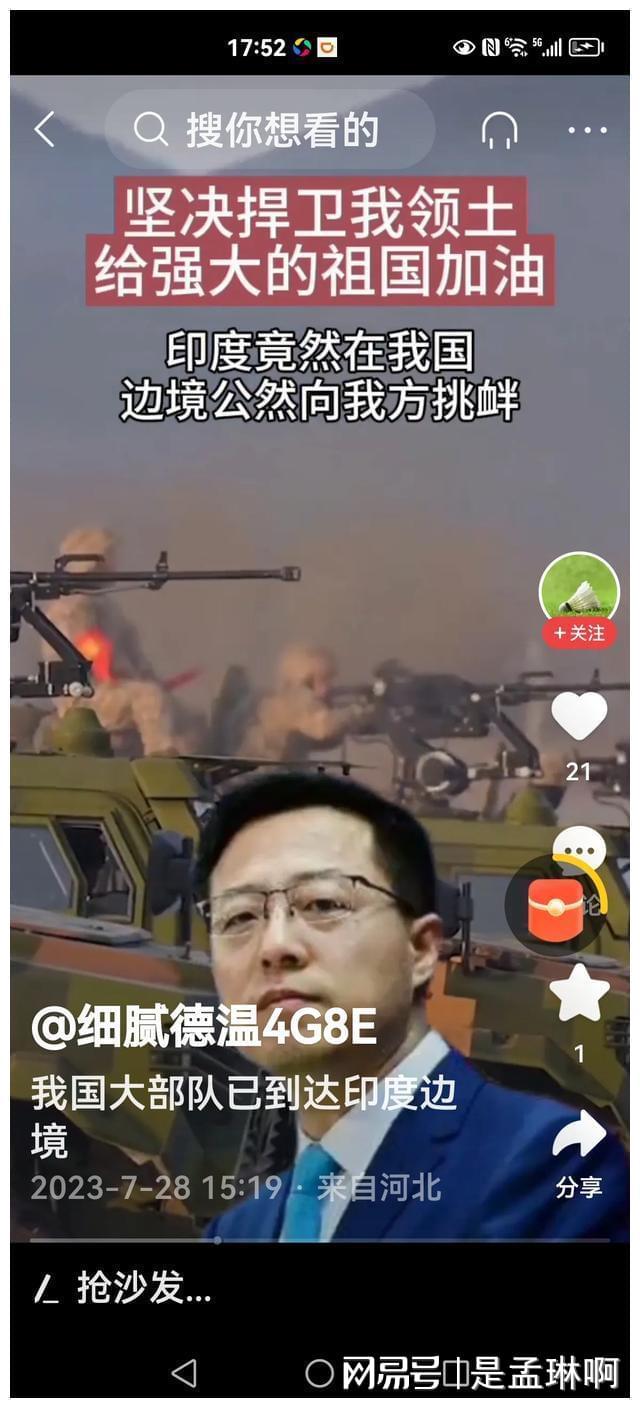
Task: Go back using the top-left arrow
Action: tap(44, 130)
